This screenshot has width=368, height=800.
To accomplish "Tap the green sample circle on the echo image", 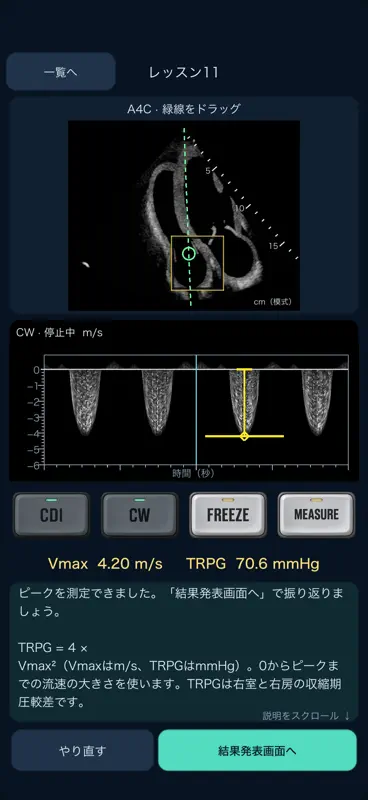I will click(x=189, y=253).
